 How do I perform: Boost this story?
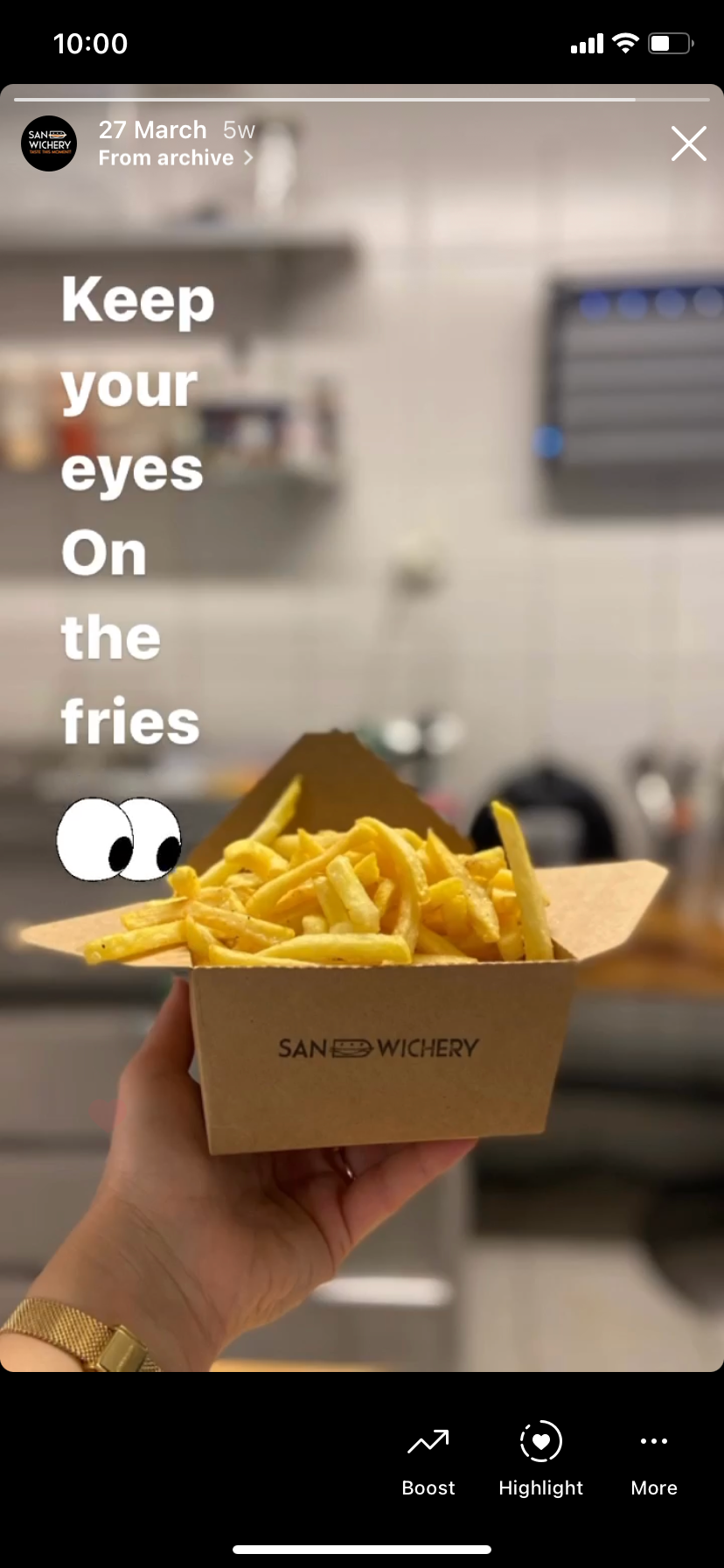pyautogui.click(x=428, y=1458)
